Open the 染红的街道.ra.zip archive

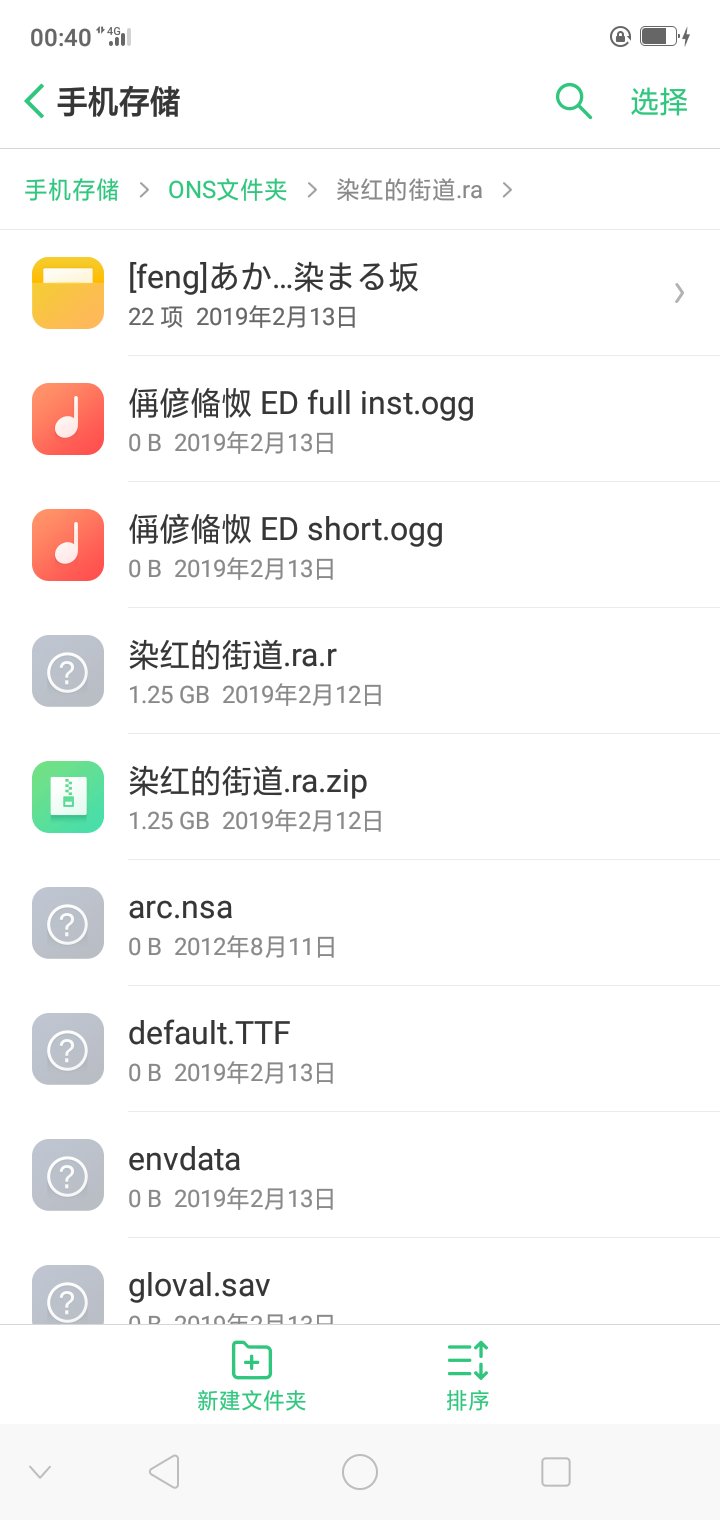[360, 797]
